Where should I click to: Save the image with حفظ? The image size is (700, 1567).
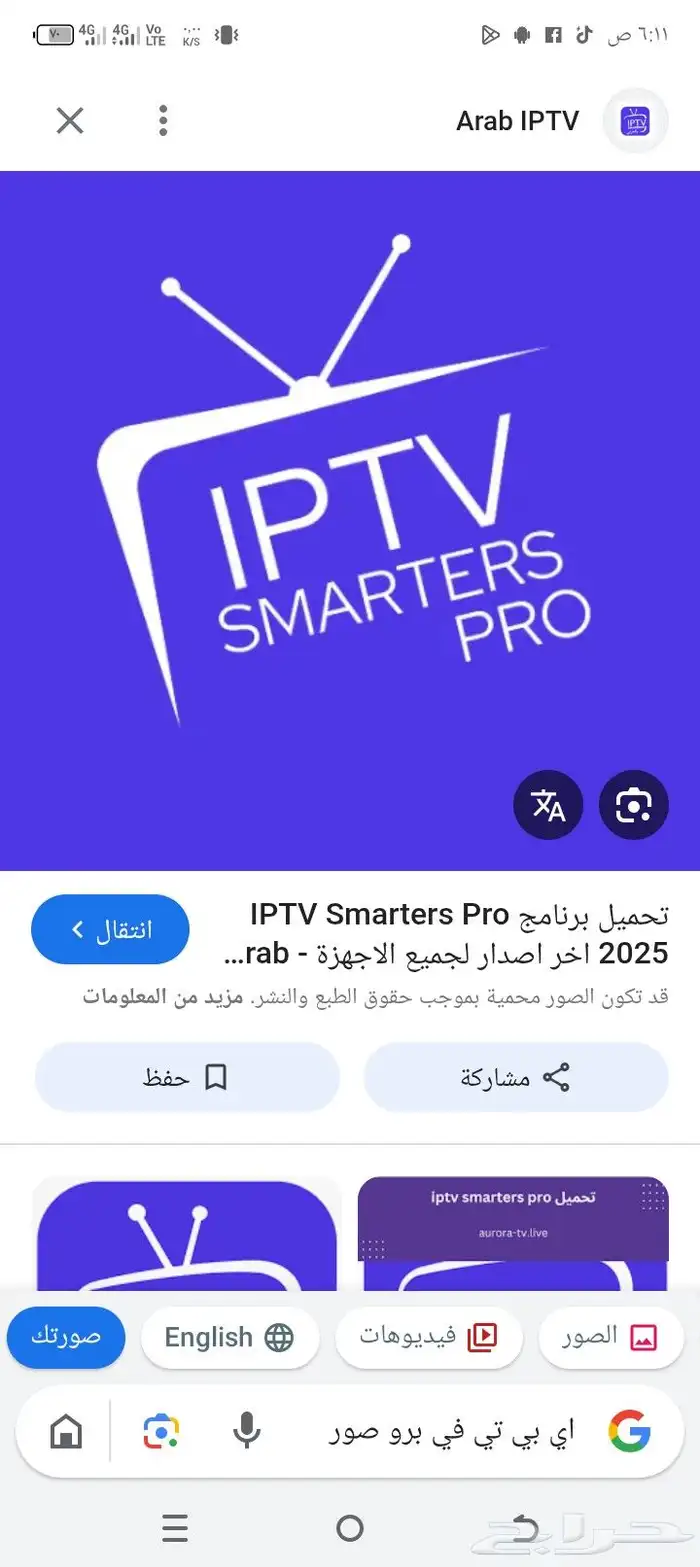pos(187,1077)
